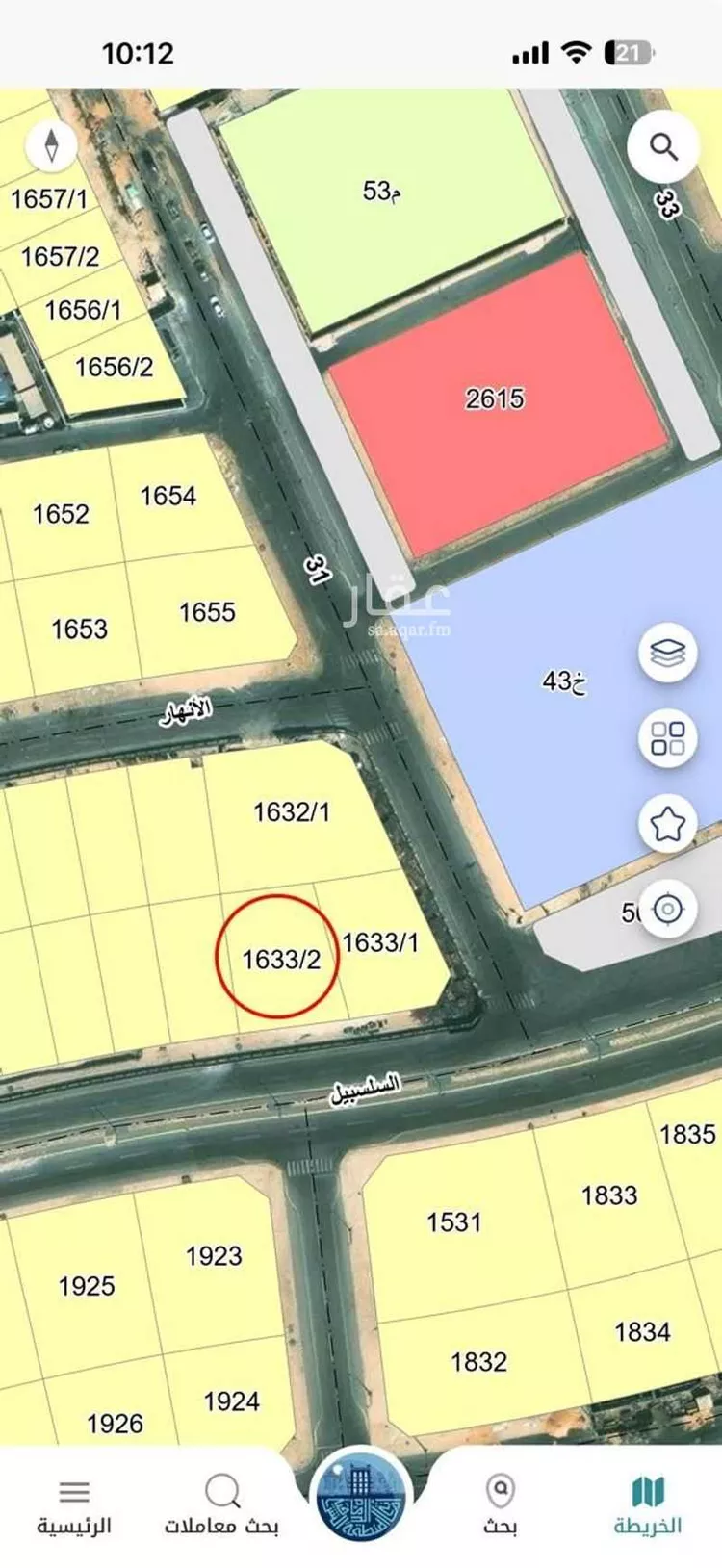Open the search magnifier on the map
Viewport: 722px width, 1568px height.
pyautogui.click(x=663, y=147)
